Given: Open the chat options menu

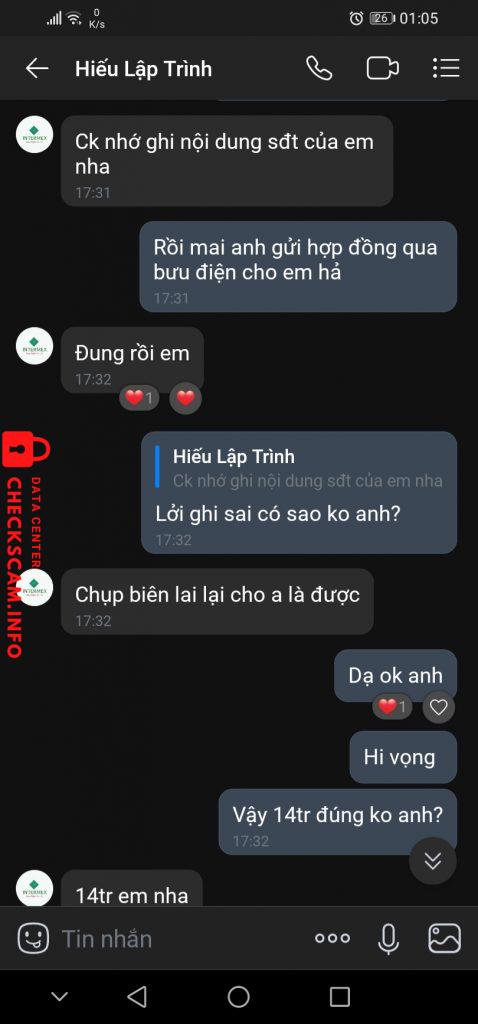Looking at the screenshot, I should pyautogui.click(x=446, y=69).
